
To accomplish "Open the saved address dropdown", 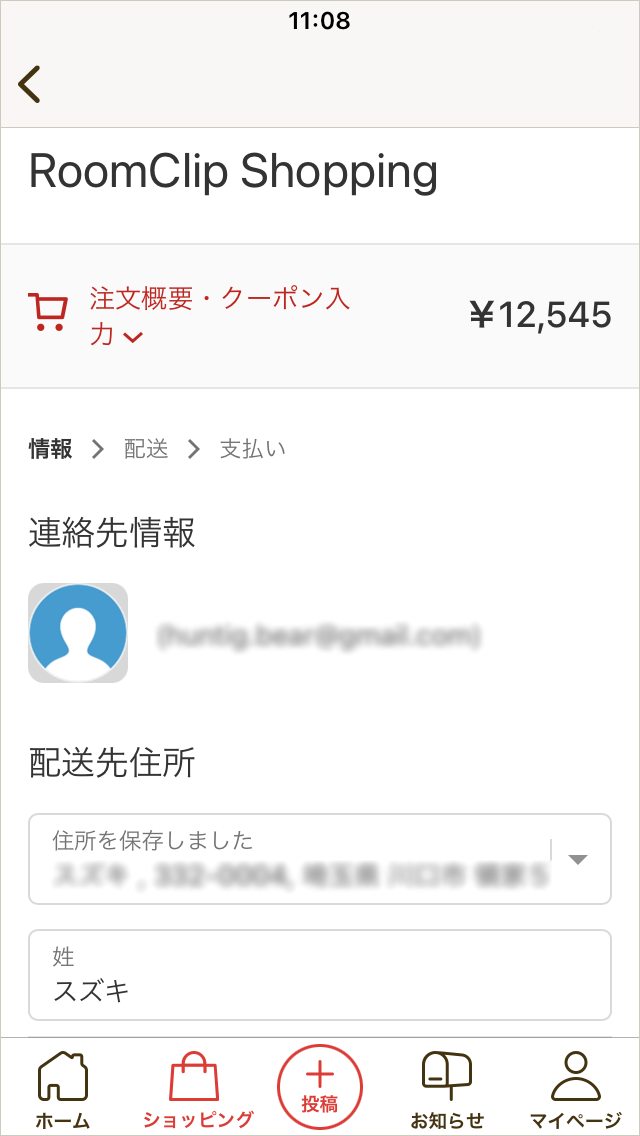I will click(577, 859).
